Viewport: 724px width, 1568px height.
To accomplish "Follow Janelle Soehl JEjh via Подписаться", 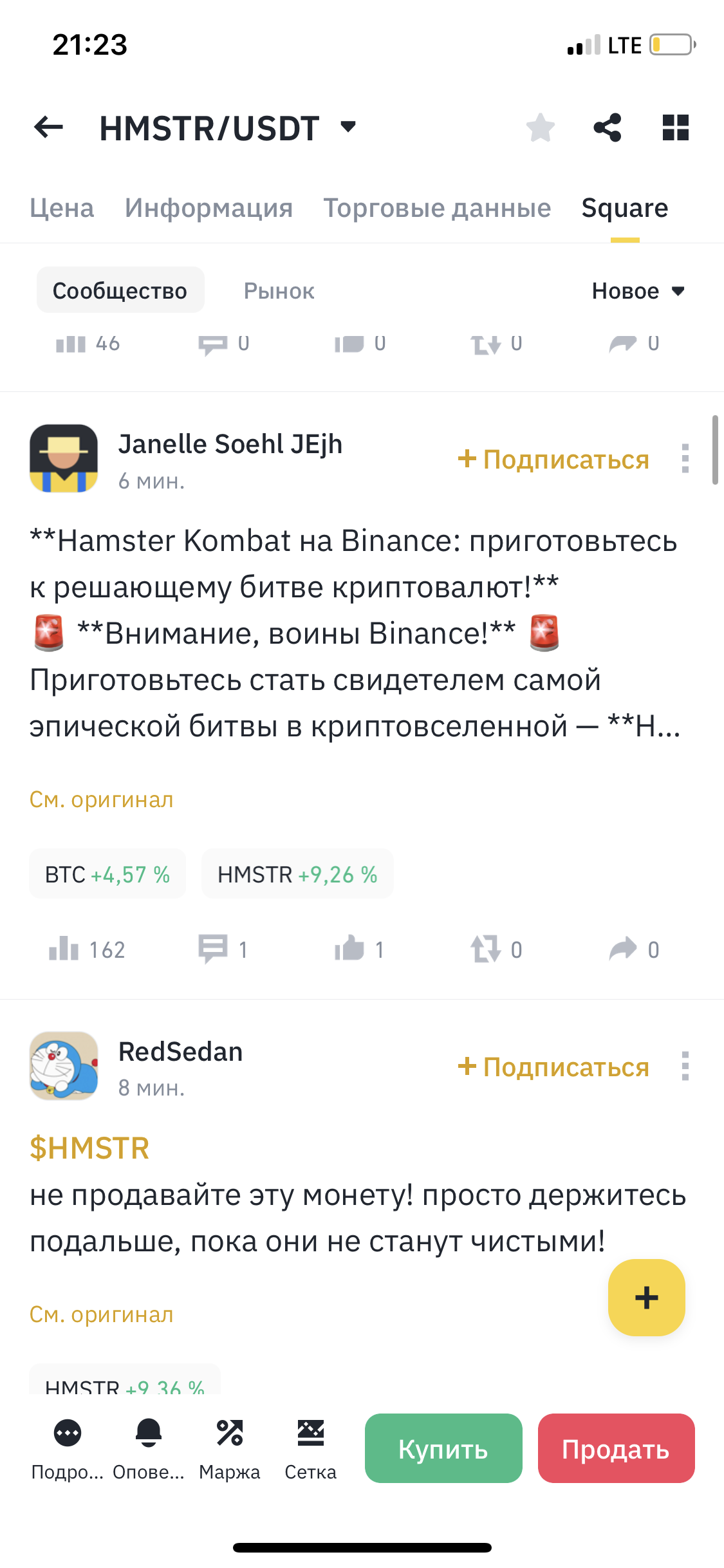I will (553, 460).
